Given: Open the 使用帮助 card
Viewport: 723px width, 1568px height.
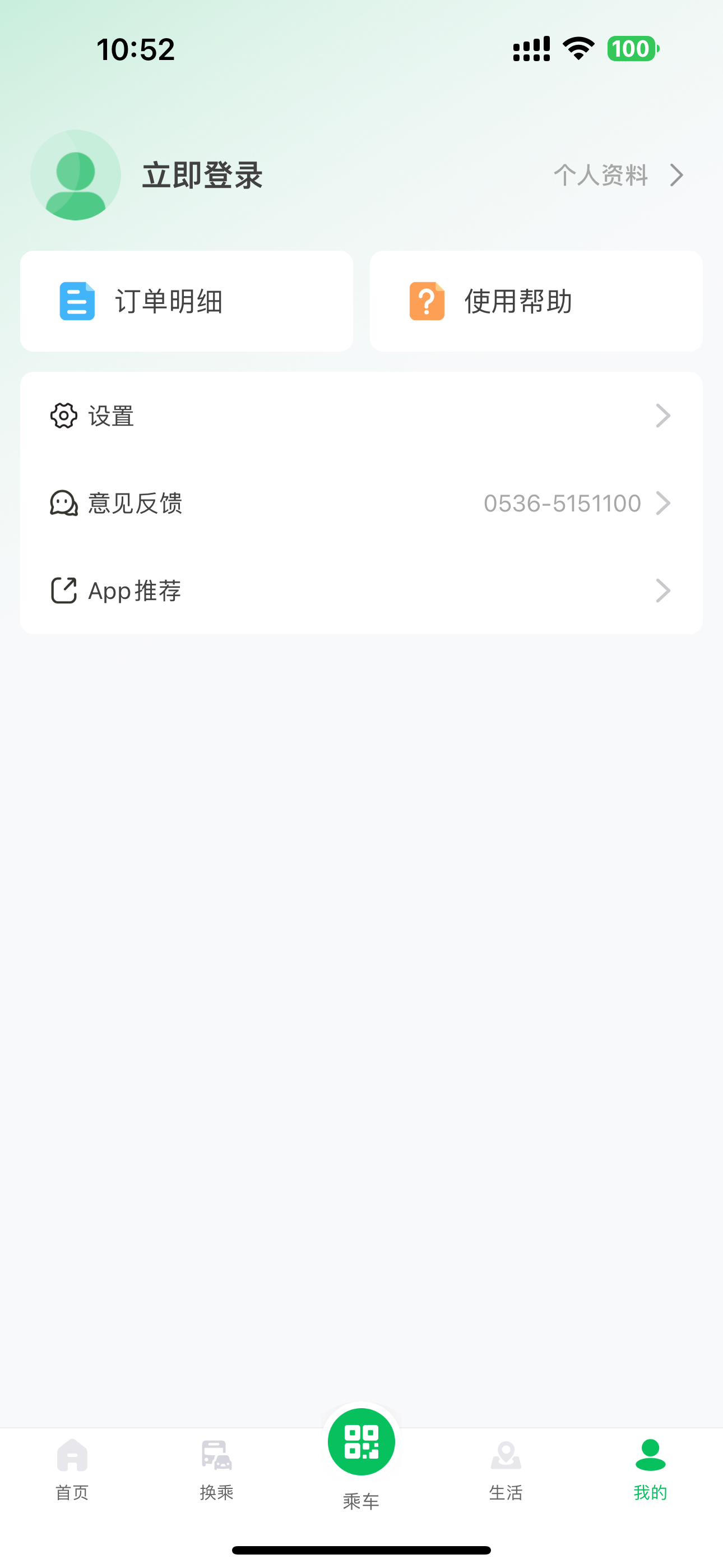Looking at the screenshot, I should click(x=536, y=301).
